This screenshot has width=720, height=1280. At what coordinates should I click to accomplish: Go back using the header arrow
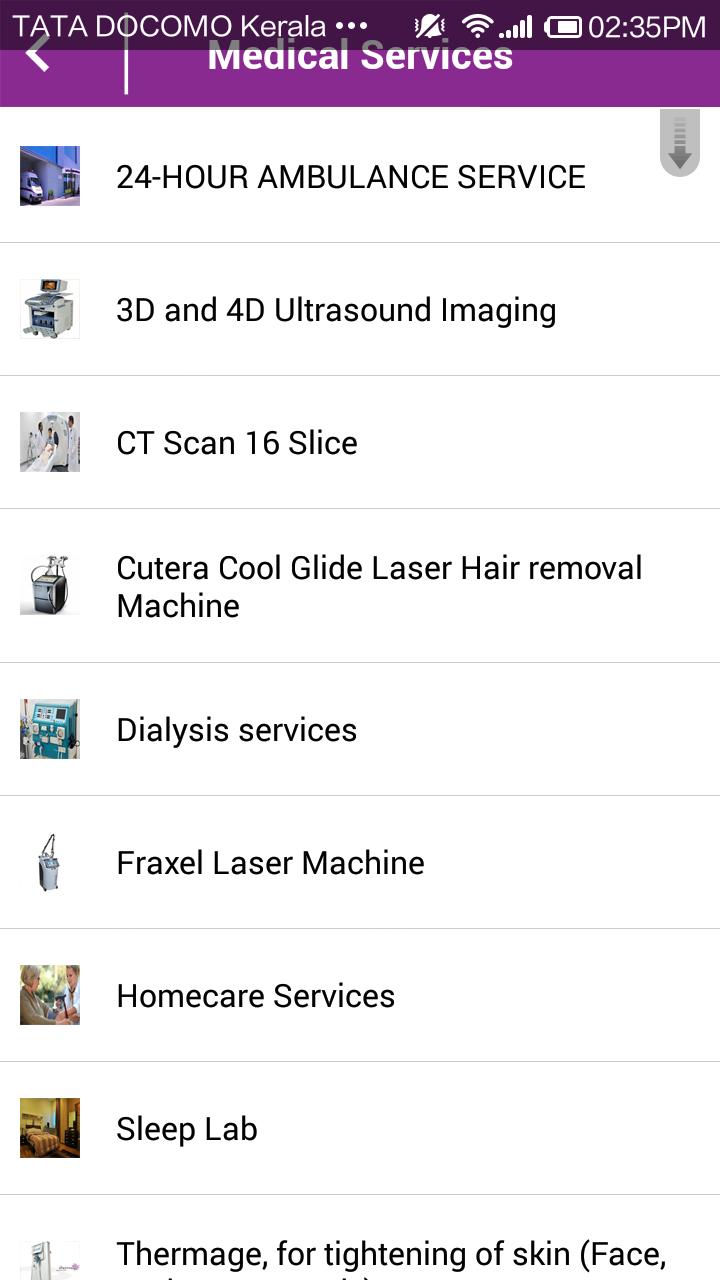38,56
